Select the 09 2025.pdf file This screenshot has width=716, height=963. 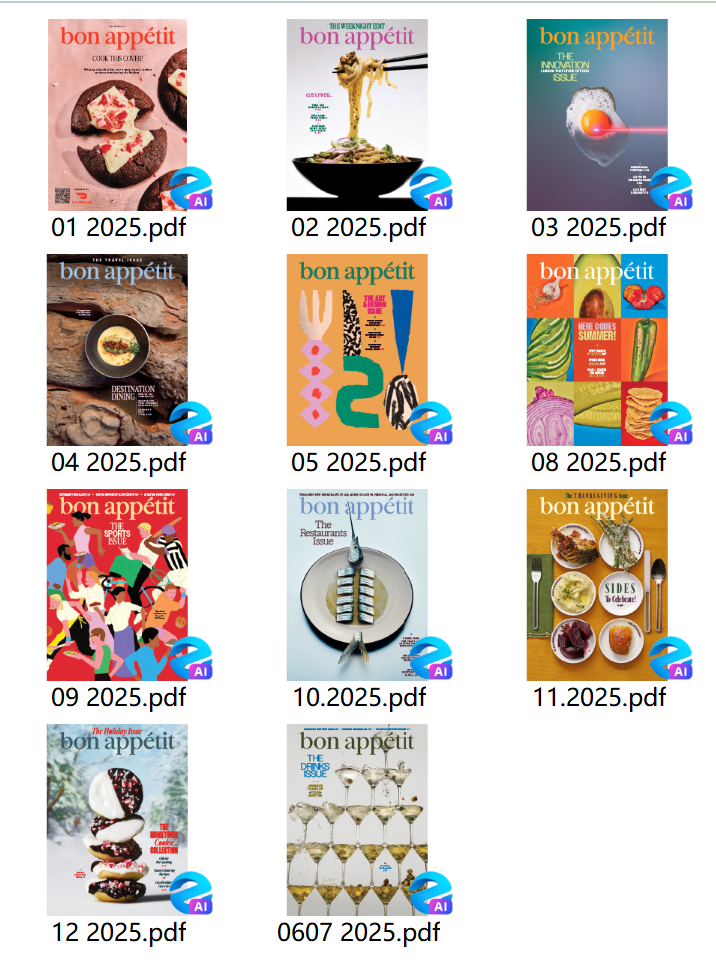tap(117, 585)
